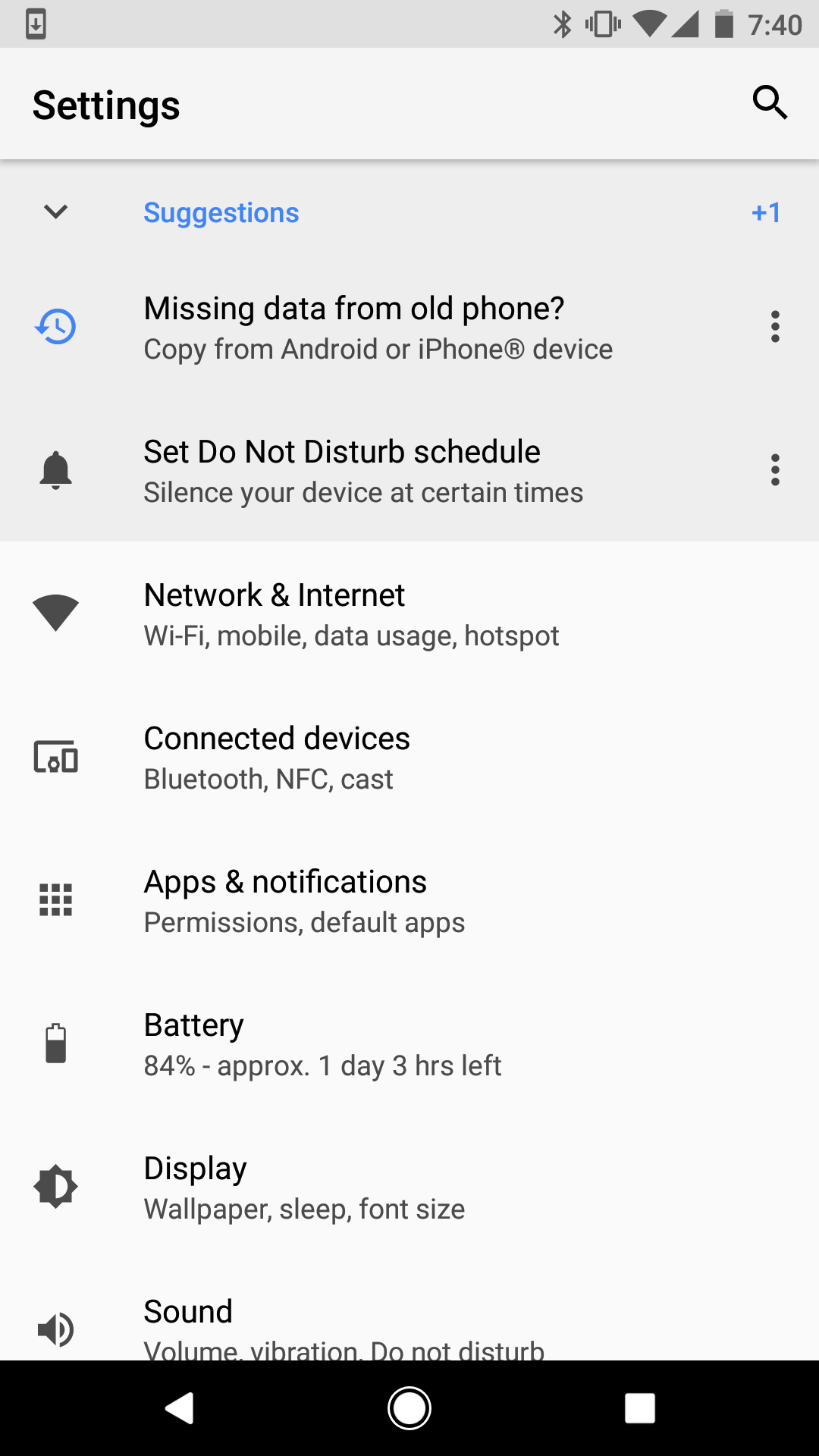Viewport: 819px width, 1456px height.
Task: Go to the home screen
Action: 409,1409
